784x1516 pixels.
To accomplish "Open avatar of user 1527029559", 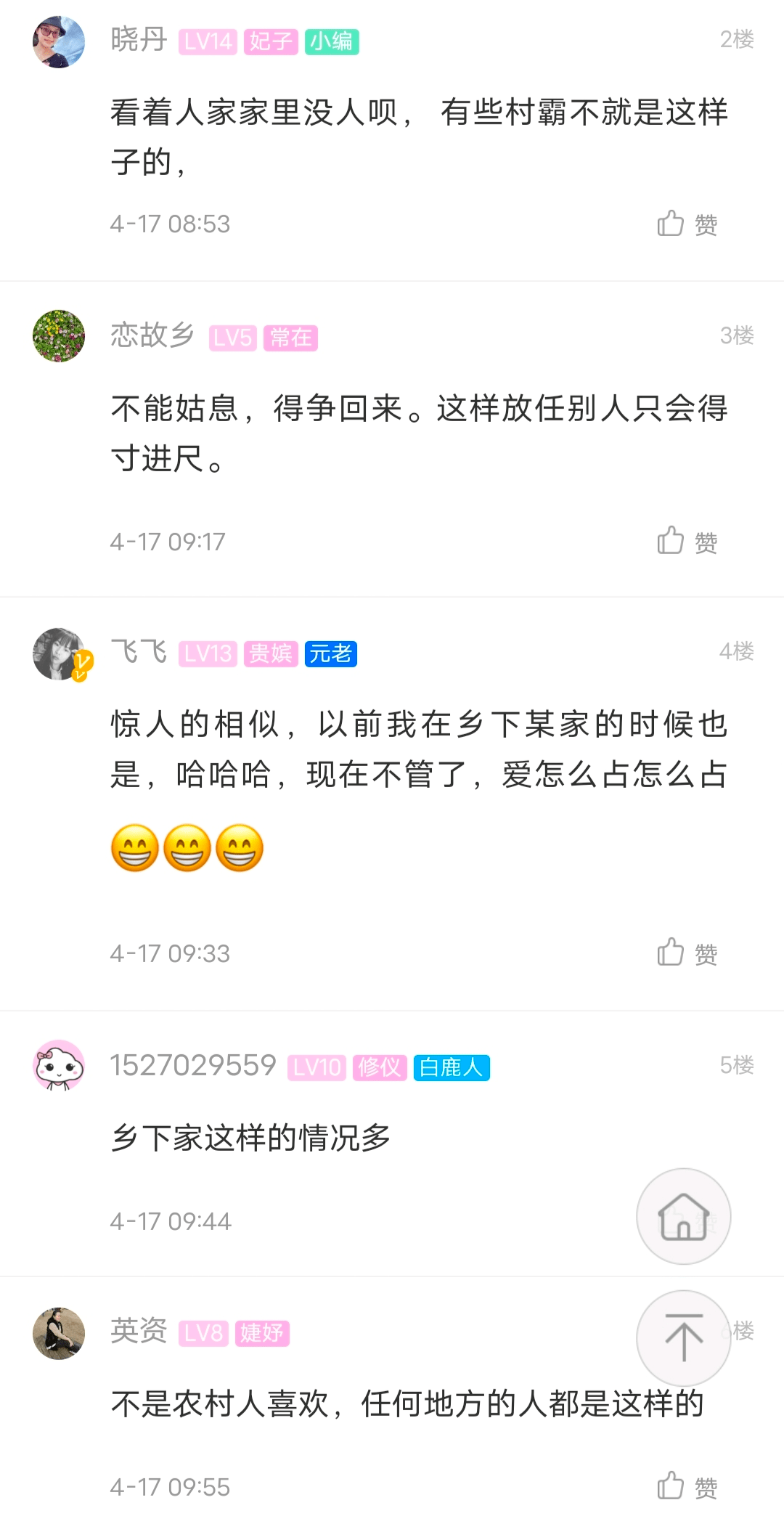I will pos(59,1065).
